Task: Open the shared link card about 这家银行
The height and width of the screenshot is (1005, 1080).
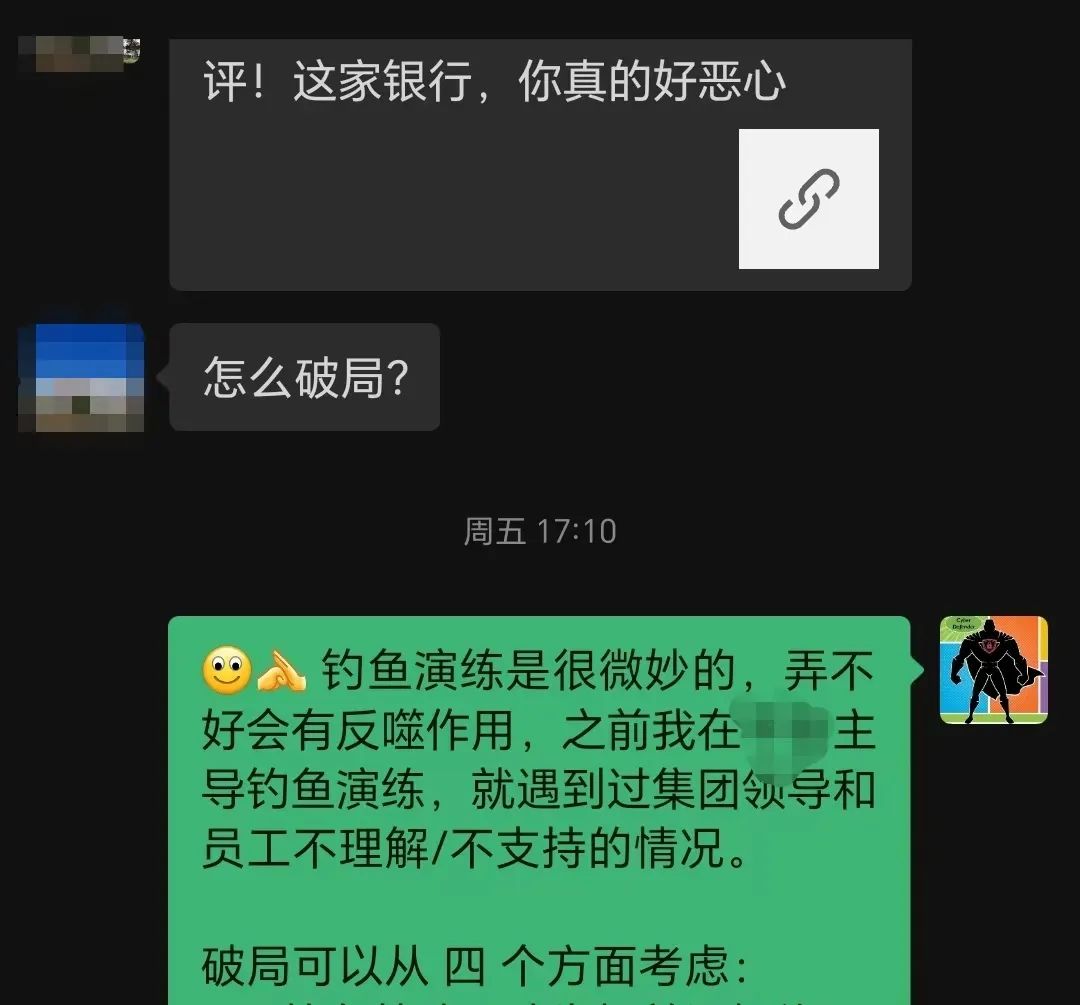Action: (540, 165)
